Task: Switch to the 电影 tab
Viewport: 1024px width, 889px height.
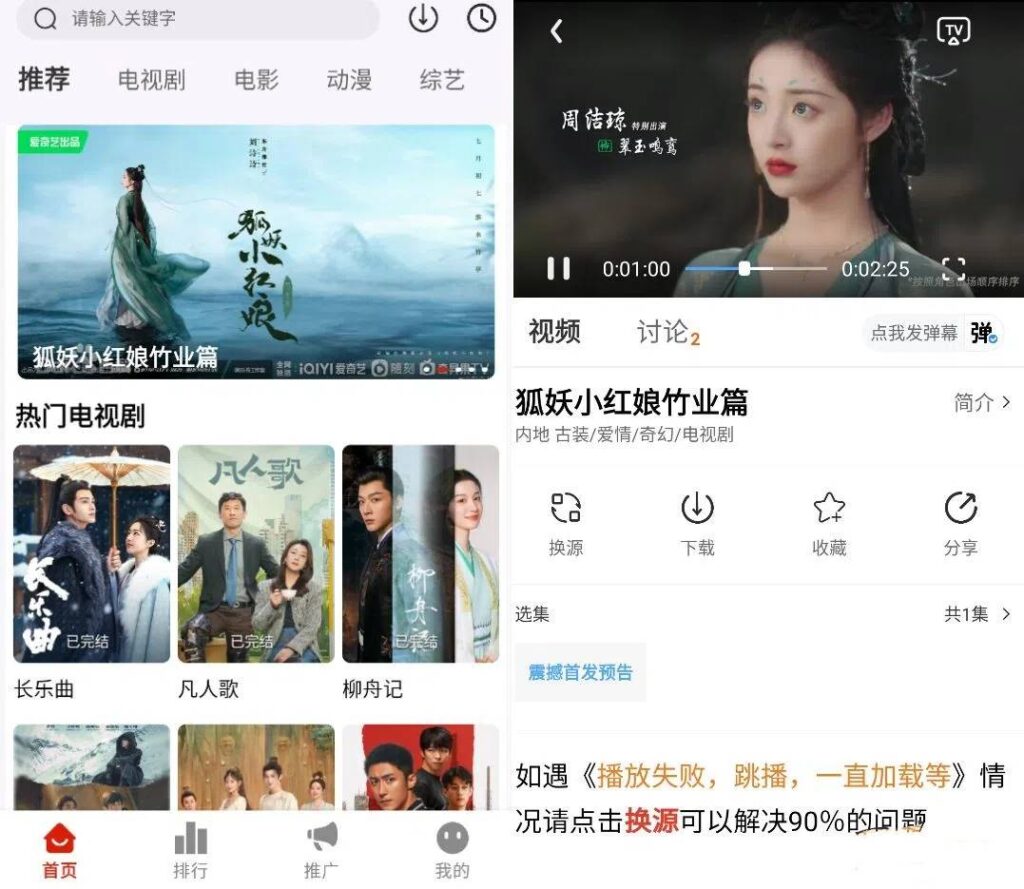Action: coord(256,80)
